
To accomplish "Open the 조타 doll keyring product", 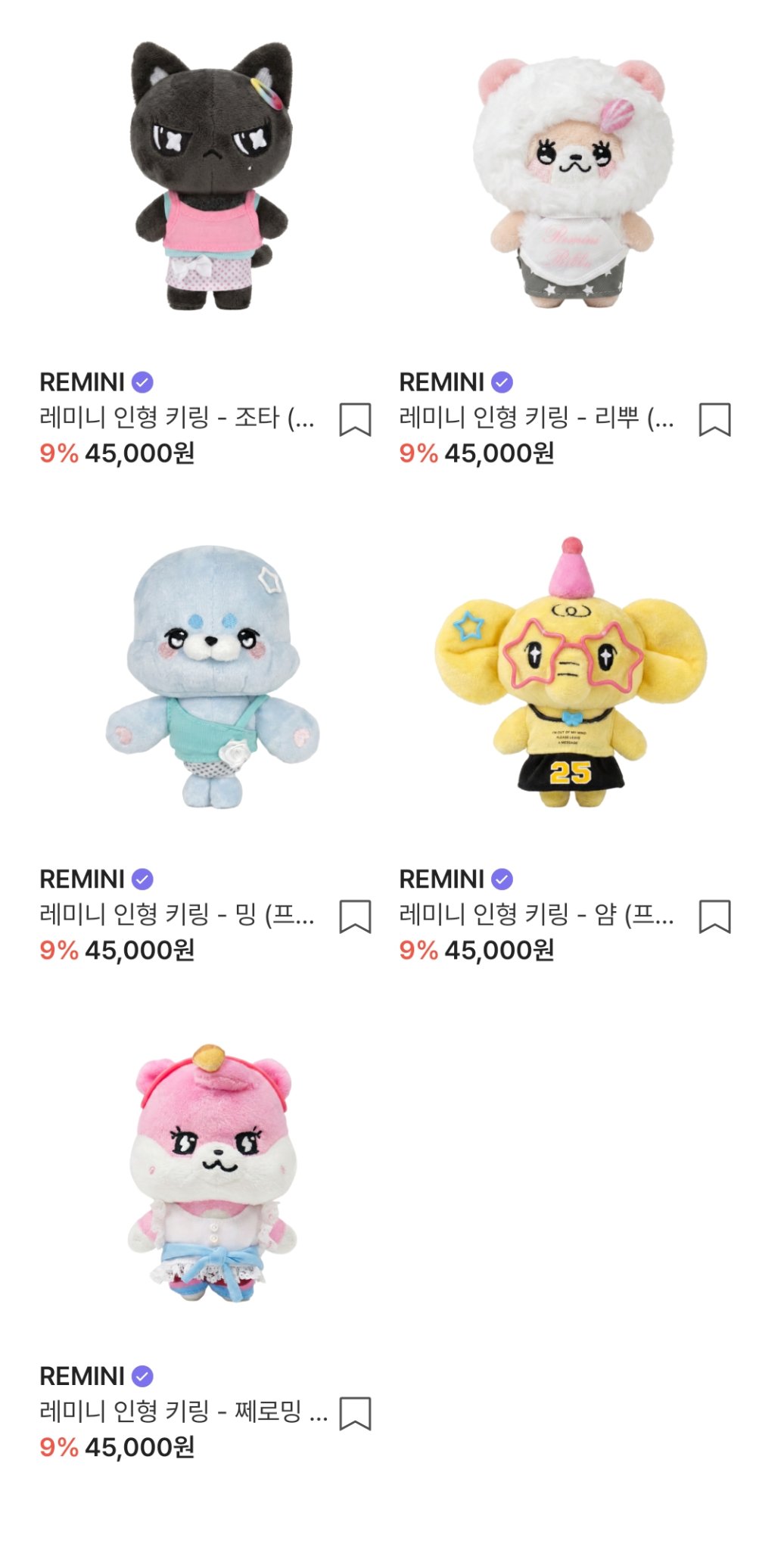I will (177, 417).
